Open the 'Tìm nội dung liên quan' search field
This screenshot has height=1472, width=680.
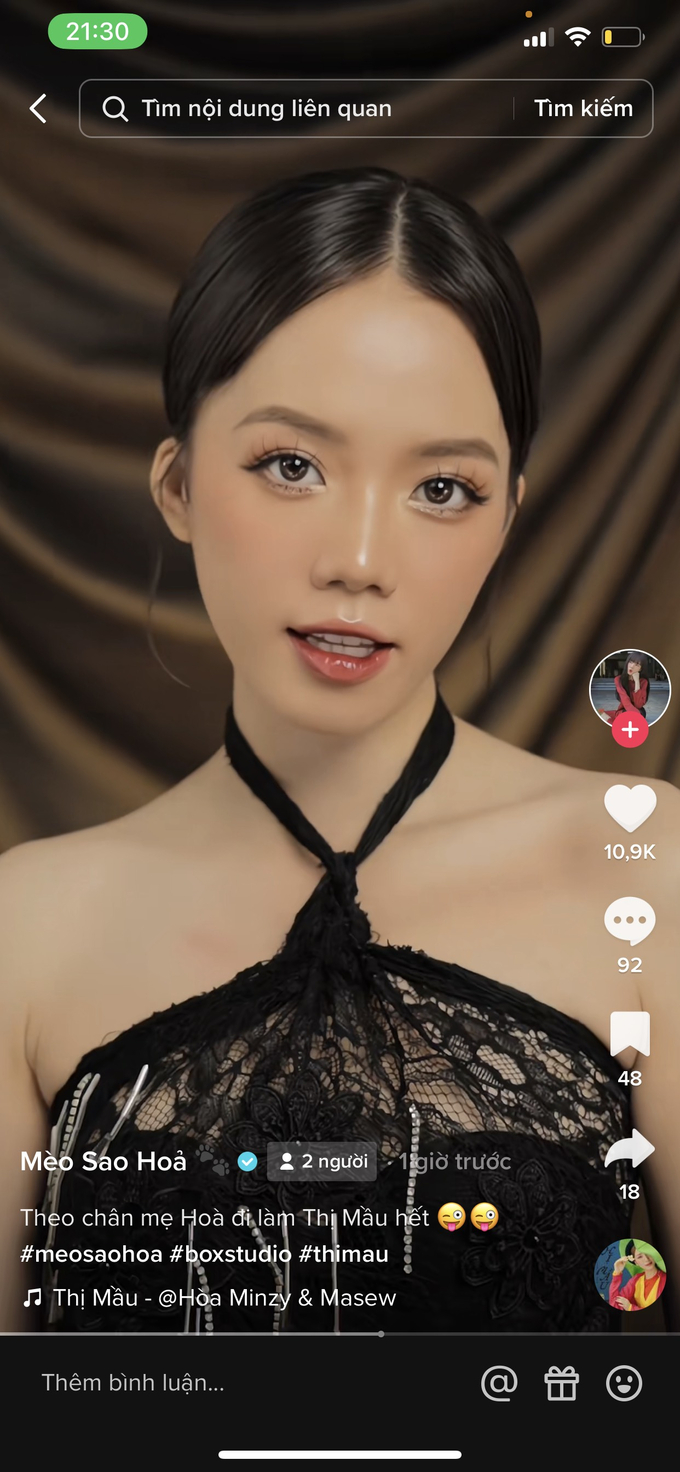(x=300, y=108)
